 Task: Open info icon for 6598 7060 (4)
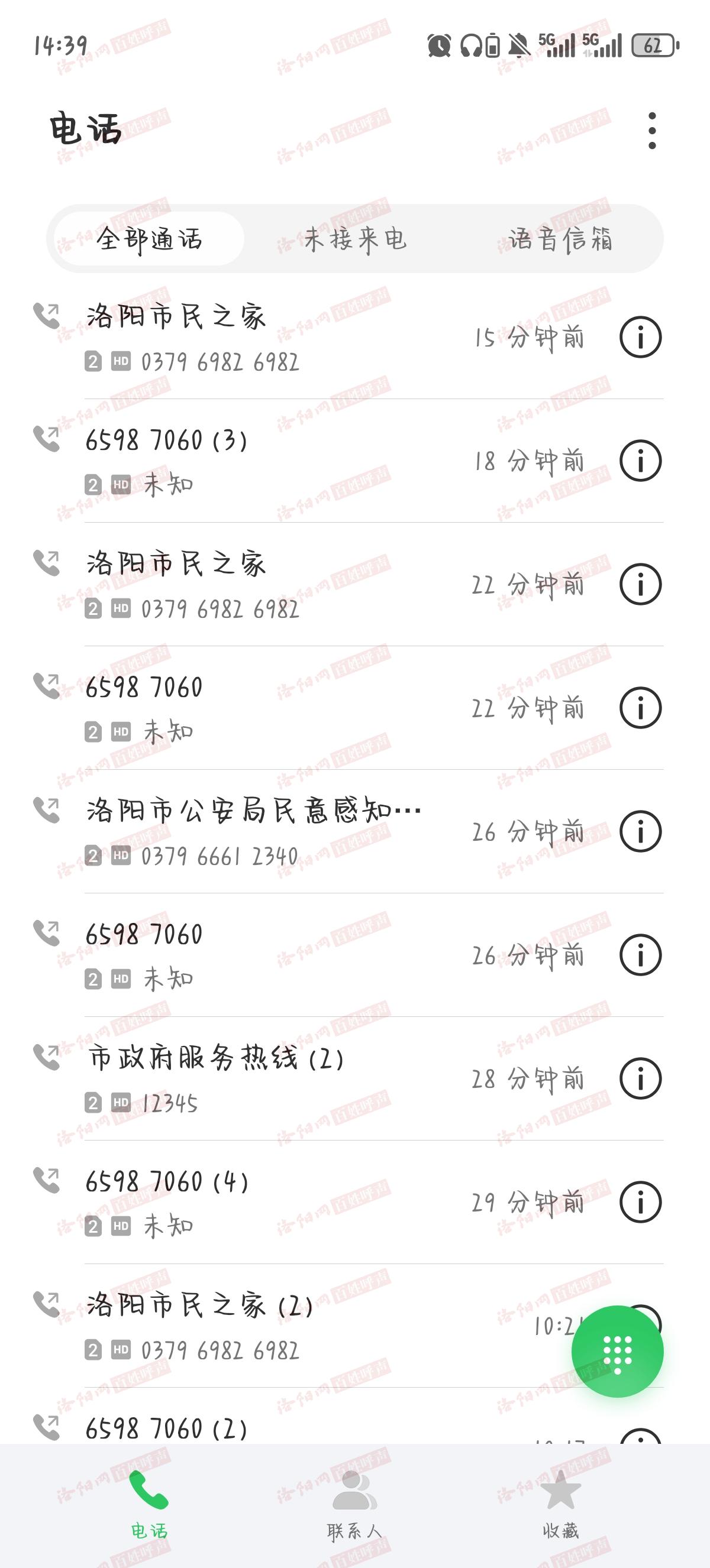(641, 1202)
